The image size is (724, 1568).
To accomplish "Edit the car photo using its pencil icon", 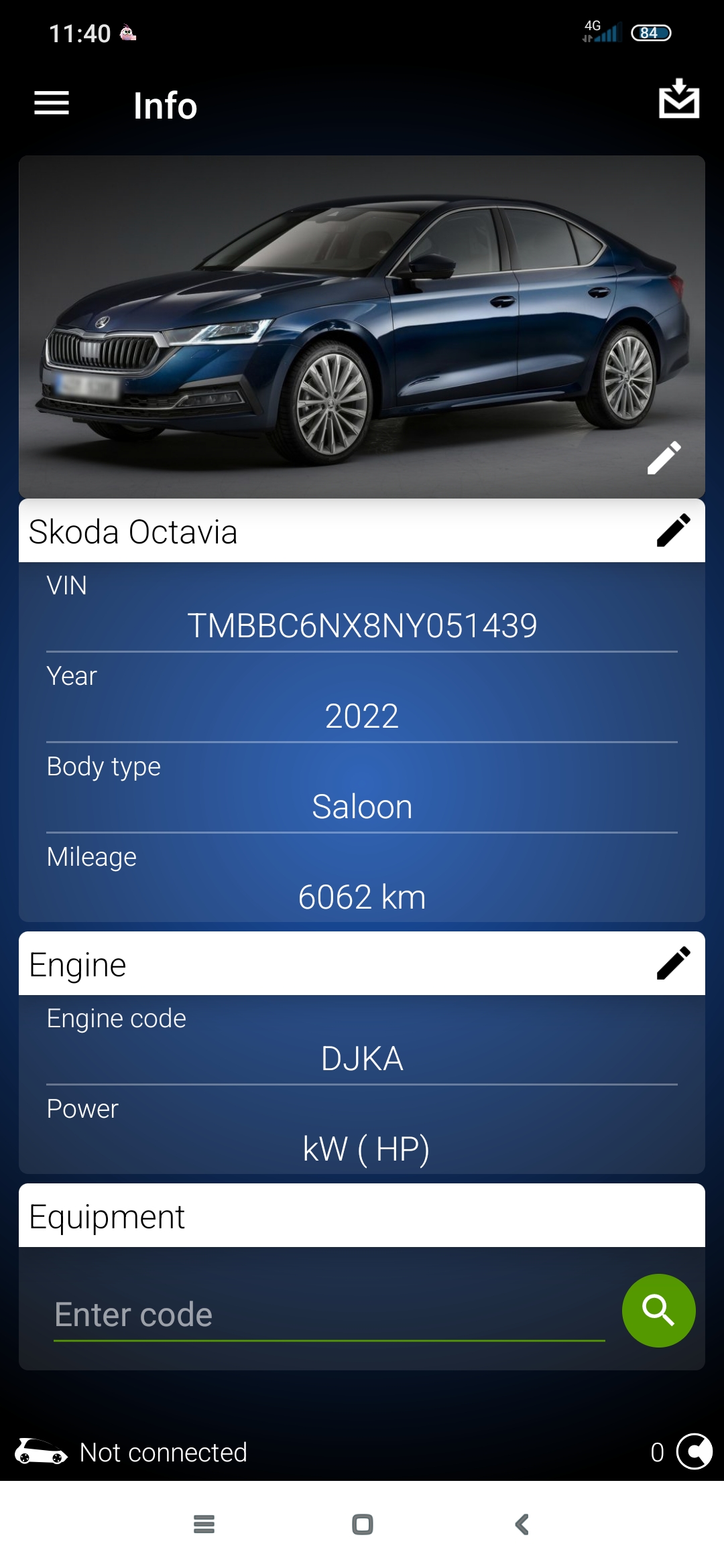I will [x=664, y=458].
